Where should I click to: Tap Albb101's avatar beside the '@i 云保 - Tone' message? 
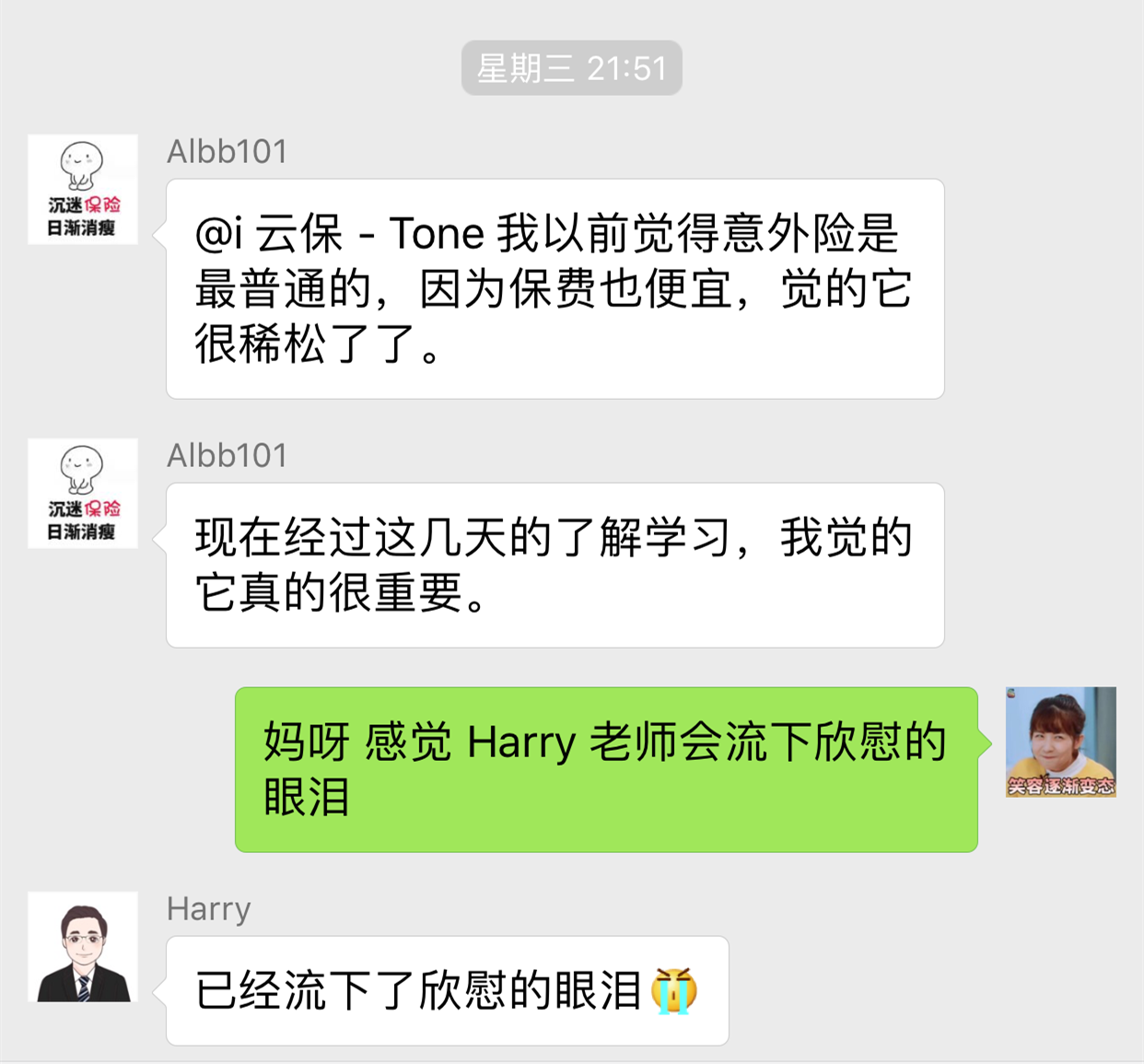(x=83, y=190)
